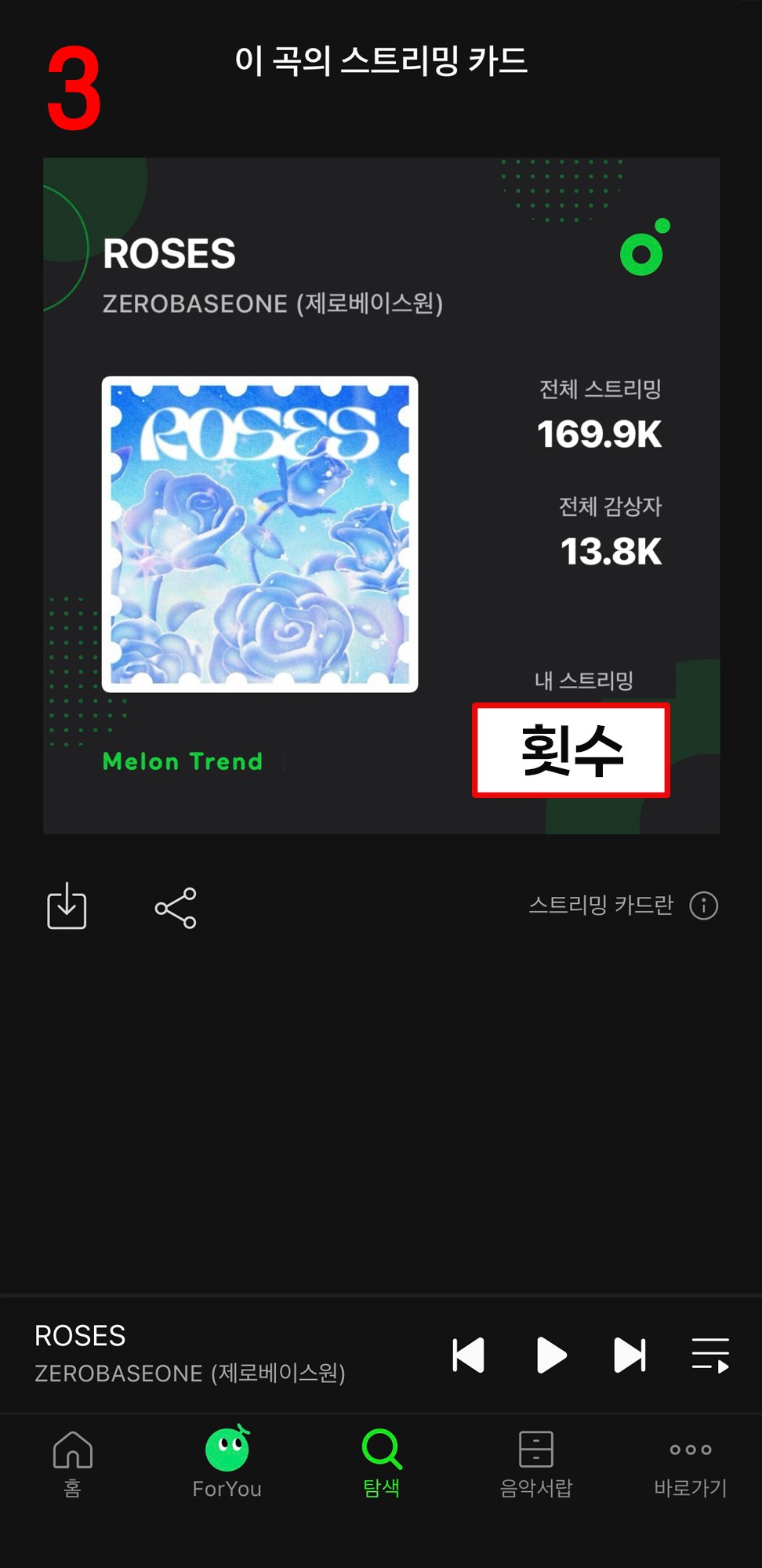Play ROSES in the mini player

(x=551, y=1356)
